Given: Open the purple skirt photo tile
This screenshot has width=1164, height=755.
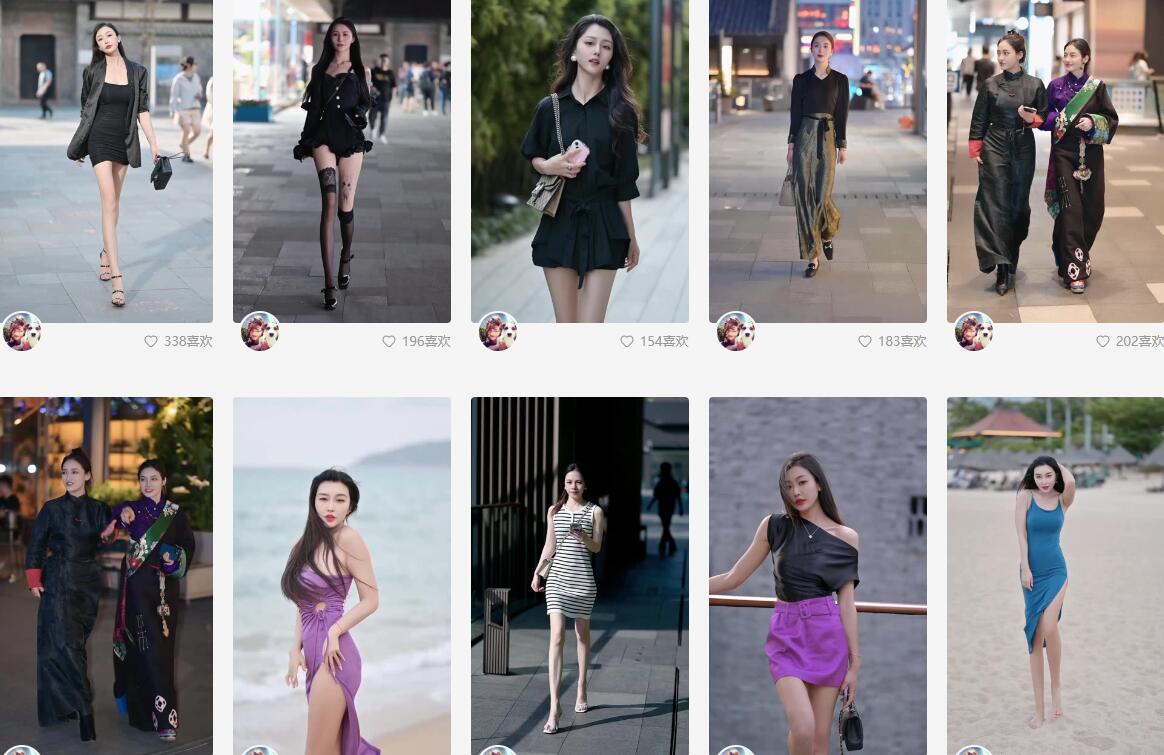Looking at the screenshot, I should click(x=818, y=575).
